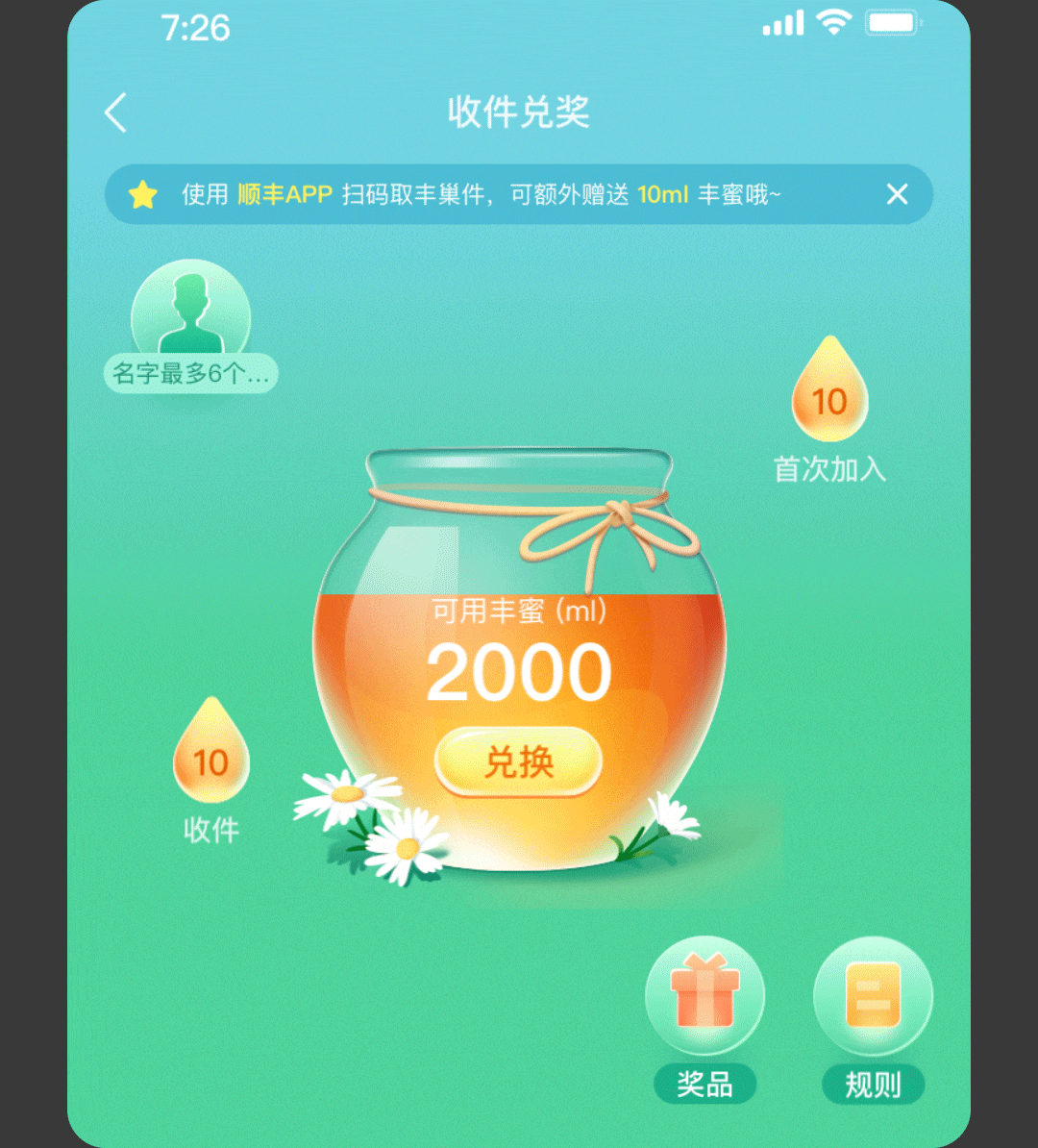
Task: Tap the 兑换 button on the jar
Action: coord(519,762)
